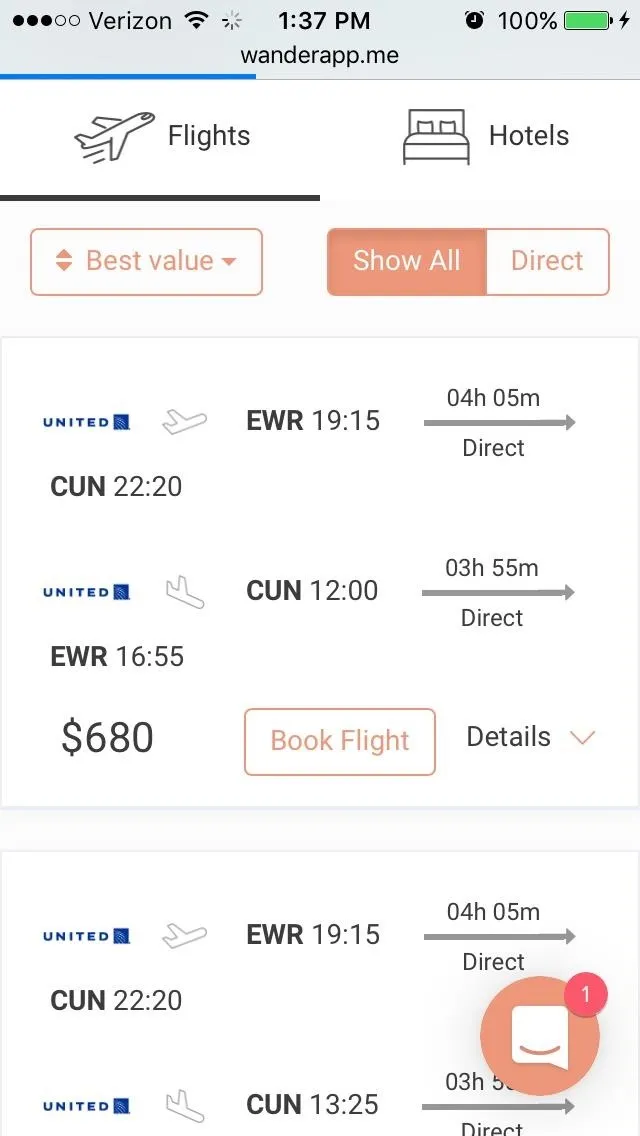The image size is (640, 1136).
Task: Select the Flights tab
Action: (x=159, y=136)
